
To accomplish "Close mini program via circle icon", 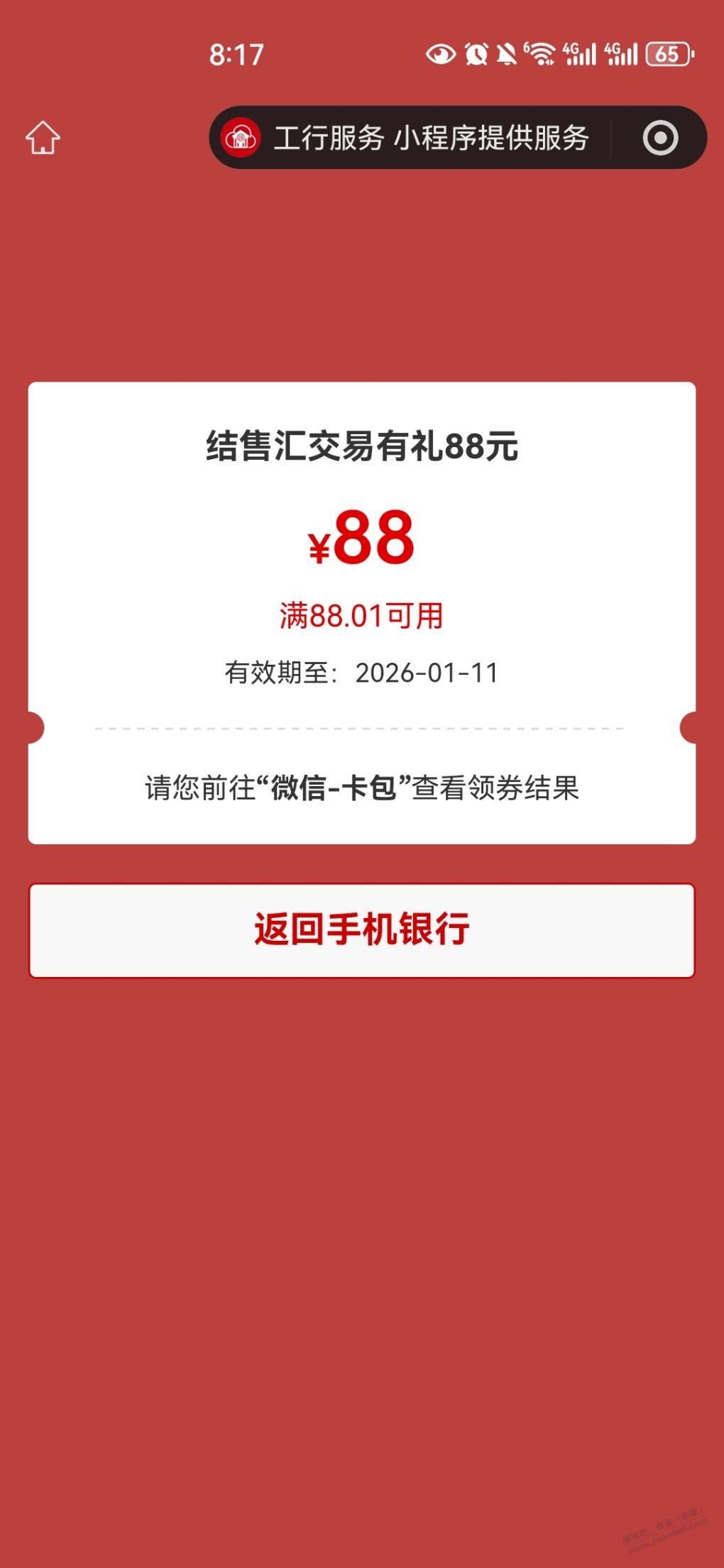I will click(660, 138).
